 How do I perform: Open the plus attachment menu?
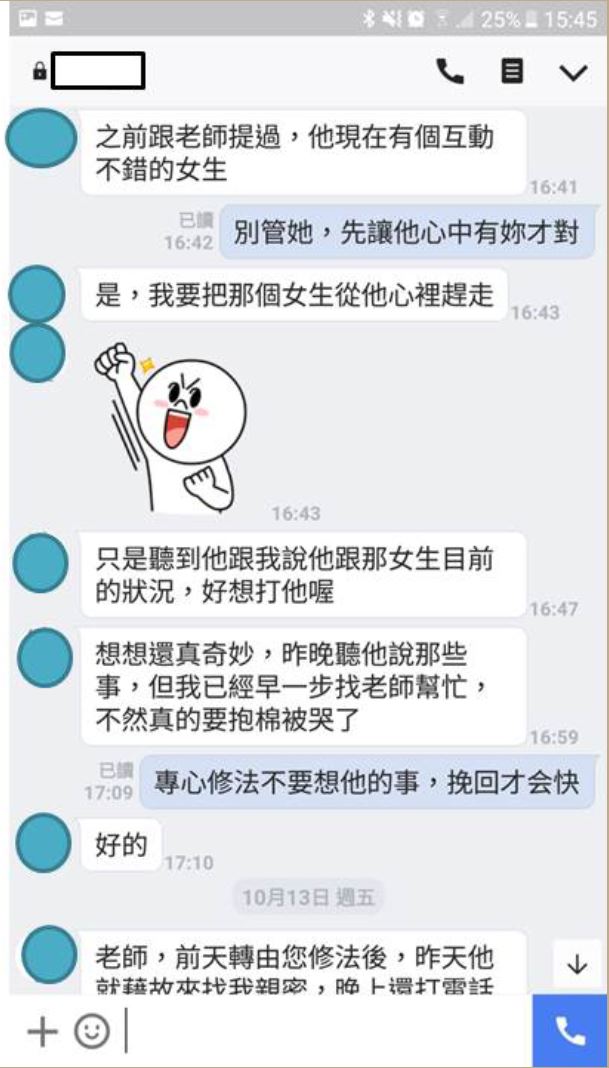[x=41, y=1032]
